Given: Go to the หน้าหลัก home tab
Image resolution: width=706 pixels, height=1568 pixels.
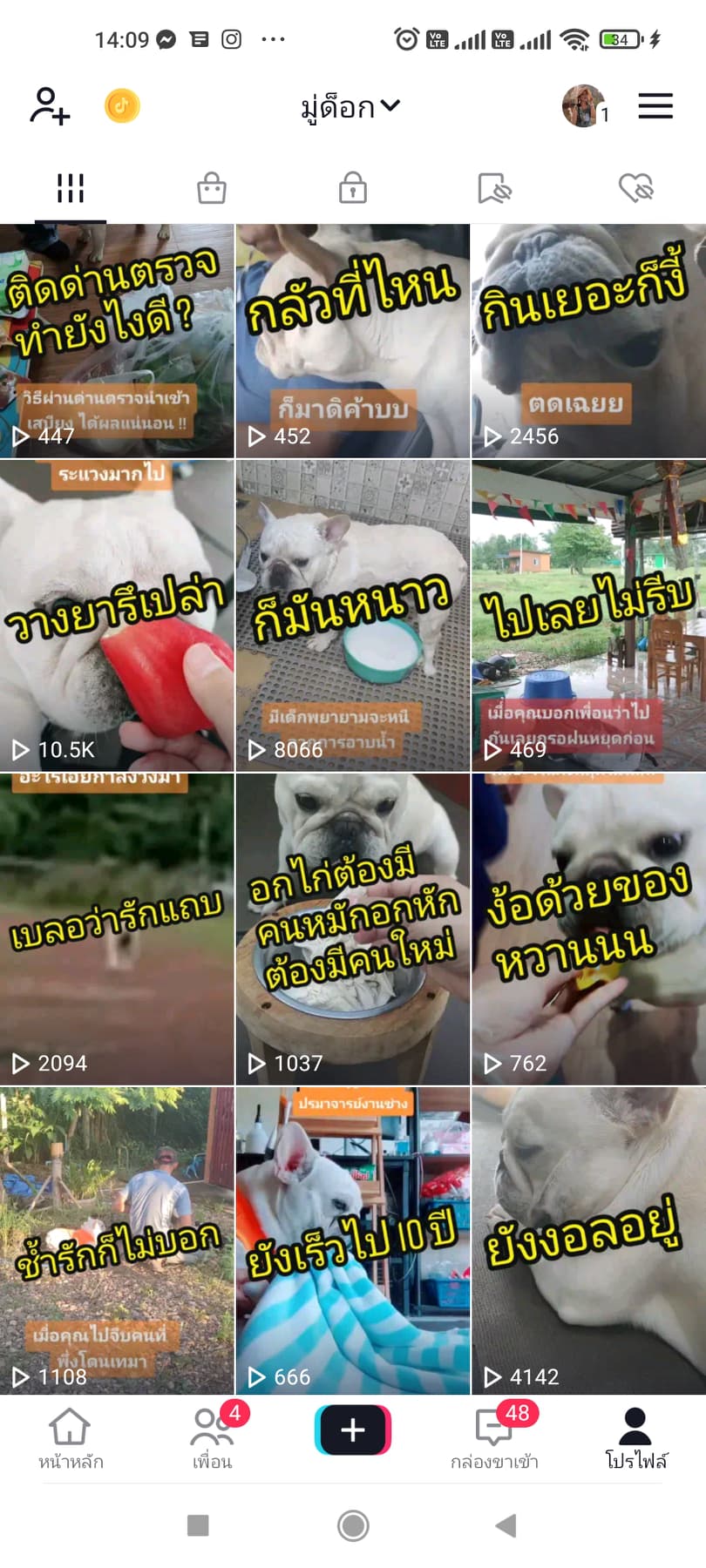Looking at the screenshot, I should [71, 1439].
